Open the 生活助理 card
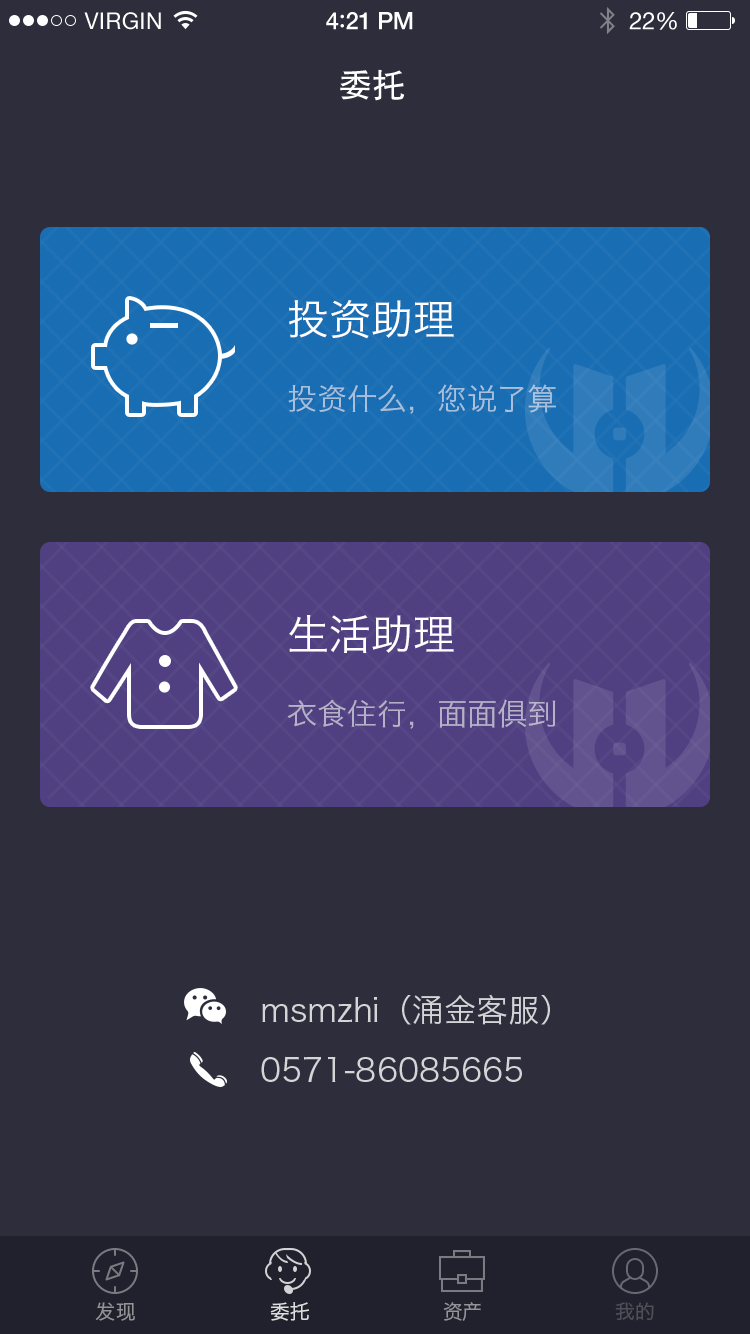This screenshot has height=1334, width=750. tap(375, 674)
